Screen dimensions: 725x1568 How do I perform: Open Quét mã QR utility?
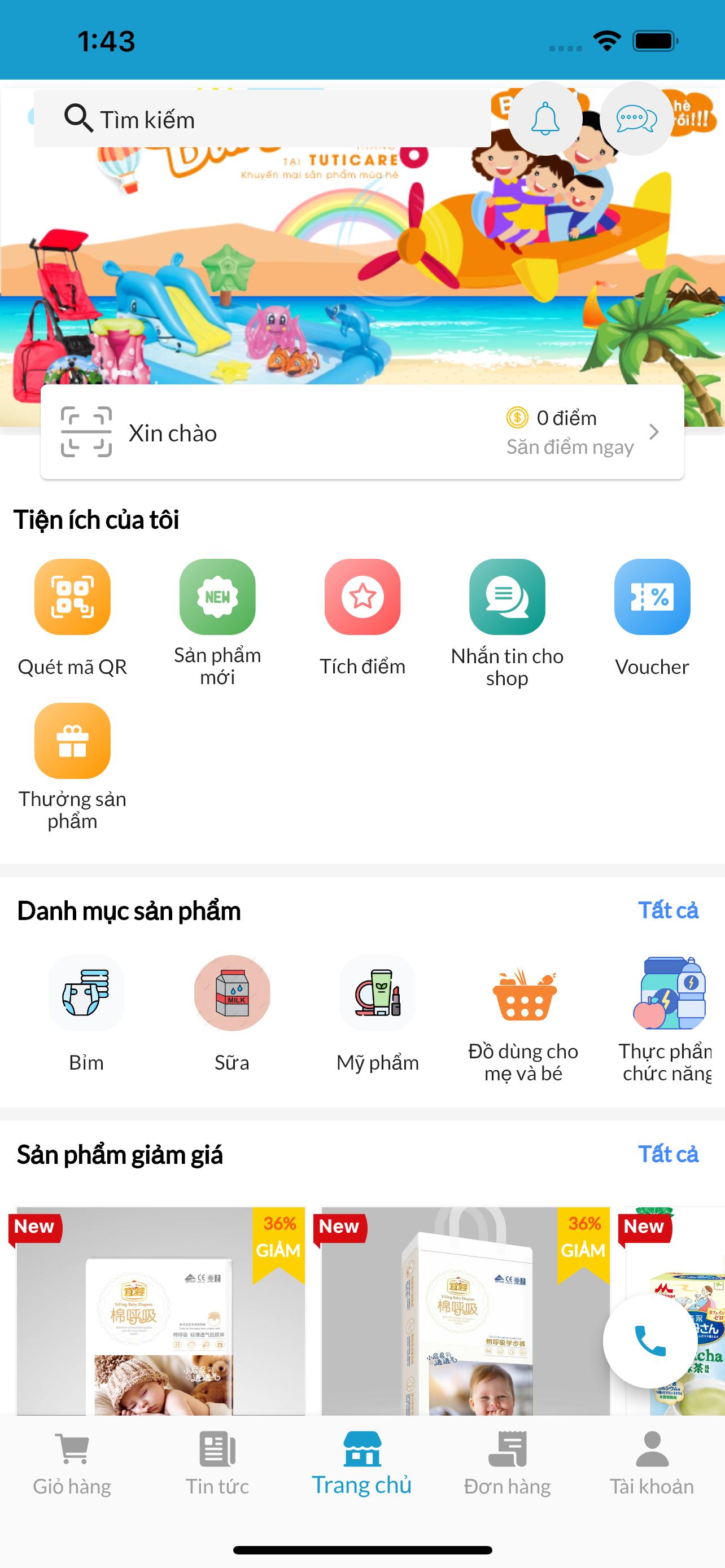click(x=72, y=597)
